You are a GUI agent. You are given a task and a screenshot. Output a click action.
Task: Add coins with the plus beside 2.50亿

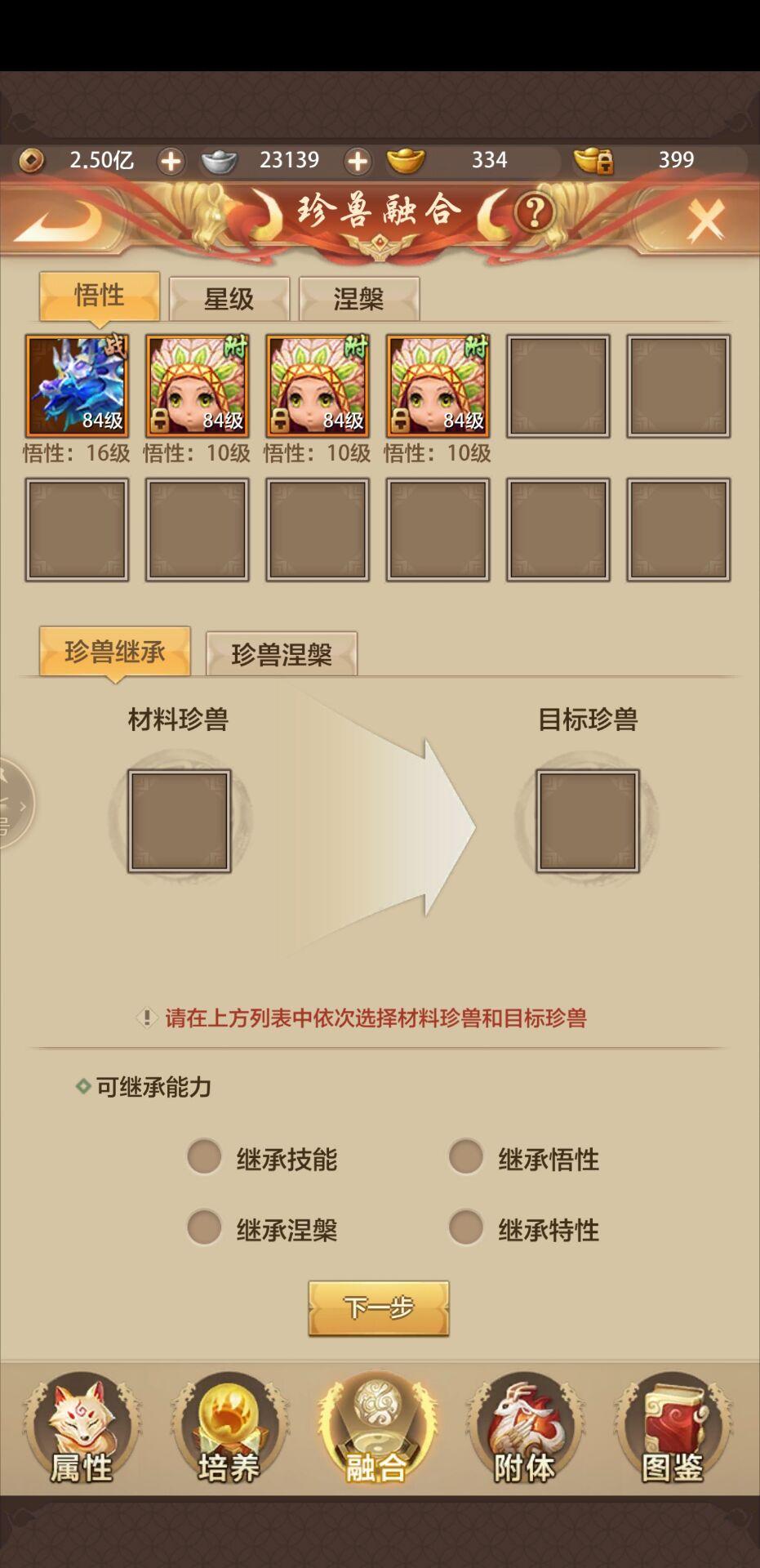(x=171, y=161)
